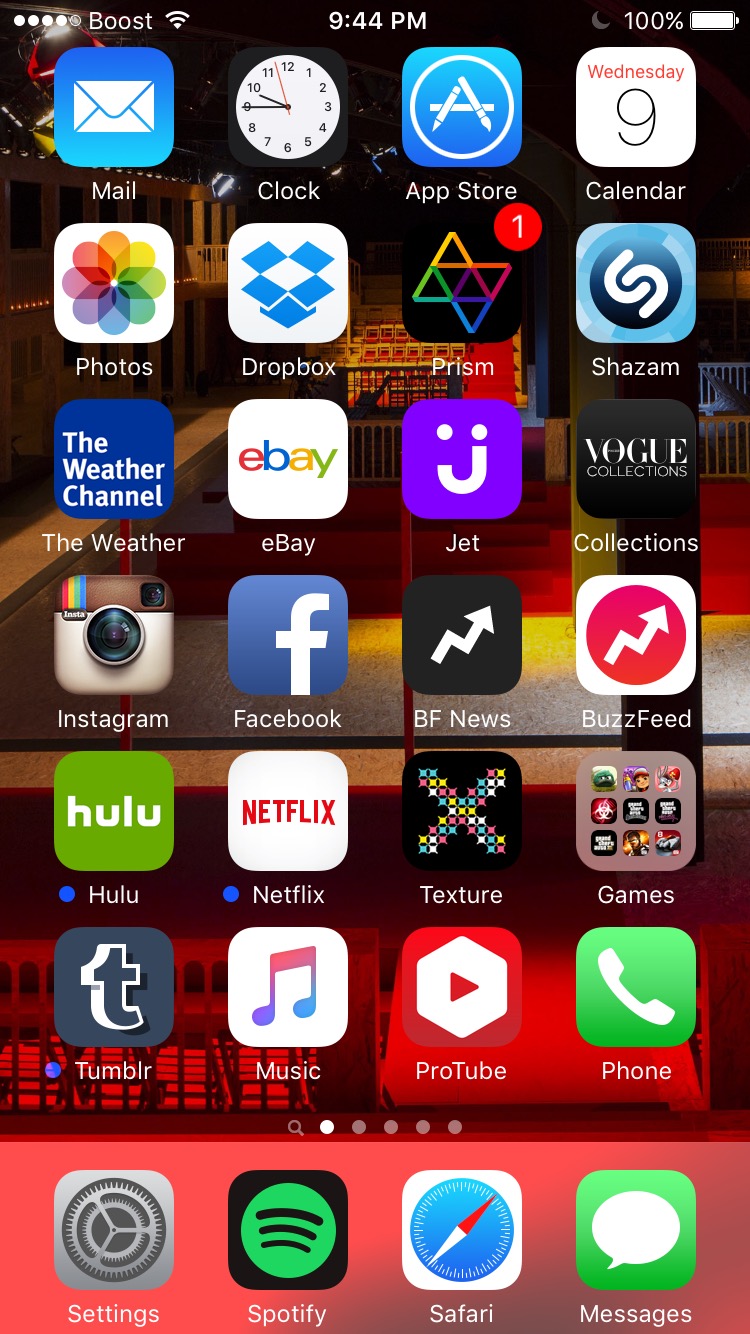Open Photos gallery app
The image size is (750, 1334).
click(x=113, y=283)
